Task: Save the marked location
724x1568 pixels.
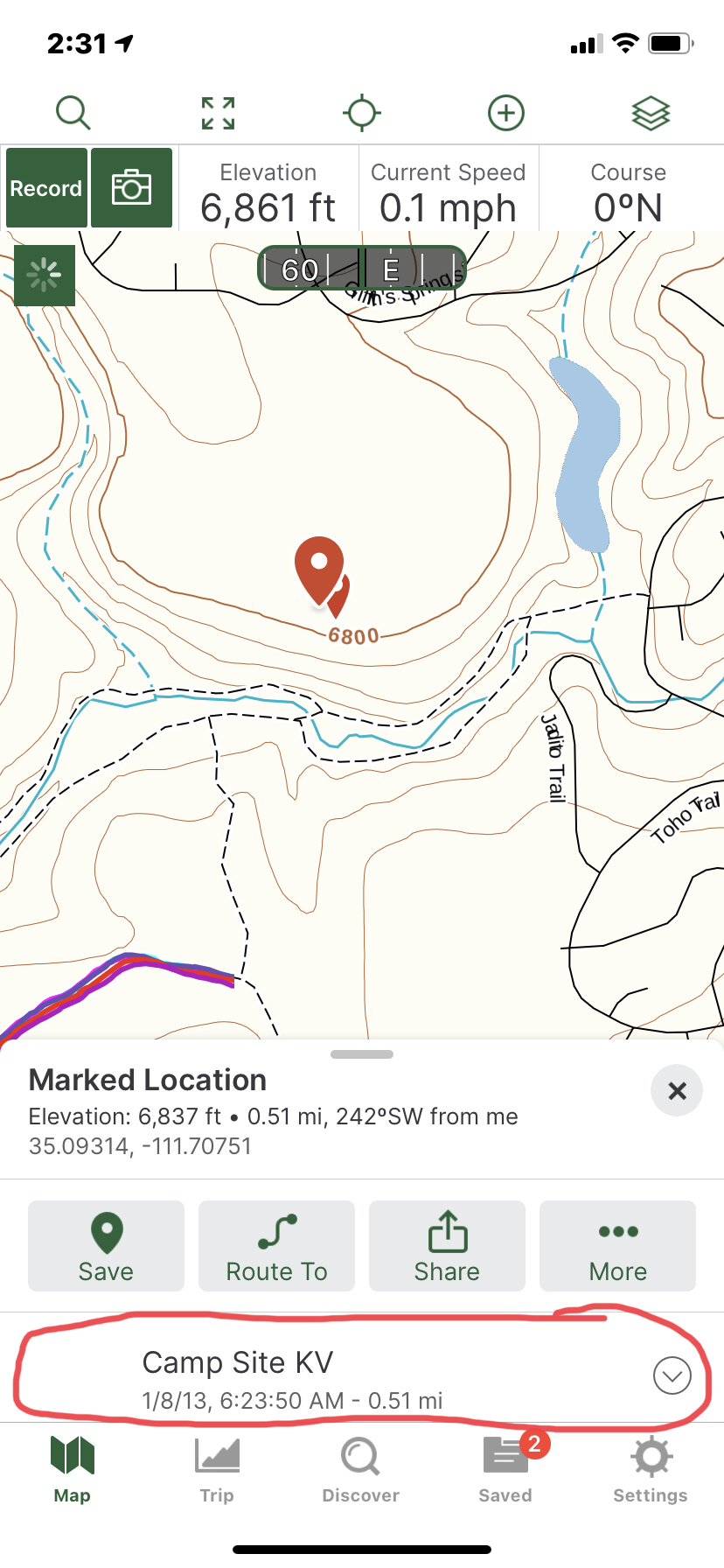Action: [x=106, y=1246]
